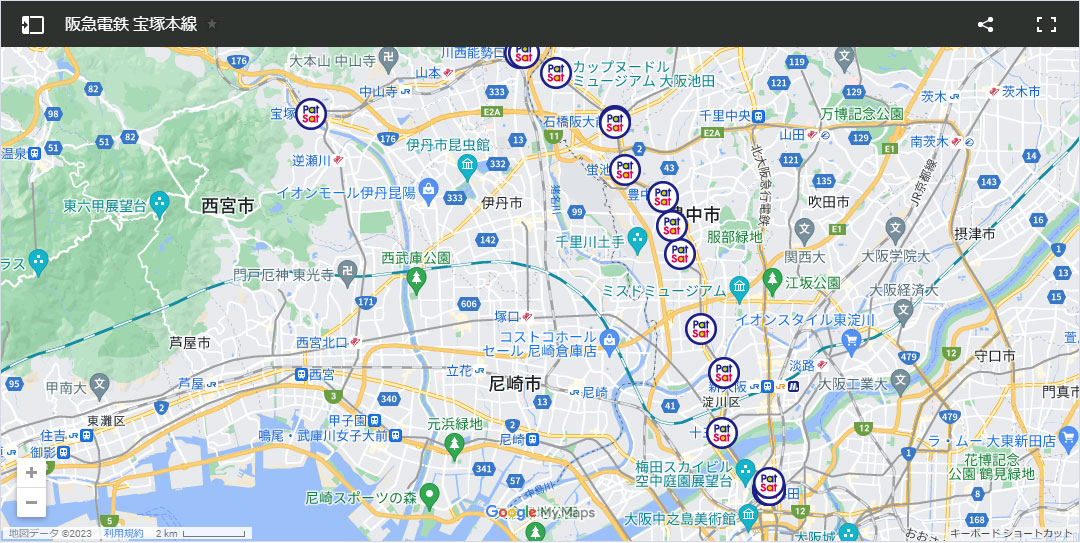This screenshot has width=1080, height=543.
Task: Select marker left of カップヌードルミュージアム
Action: click(555, 72)
